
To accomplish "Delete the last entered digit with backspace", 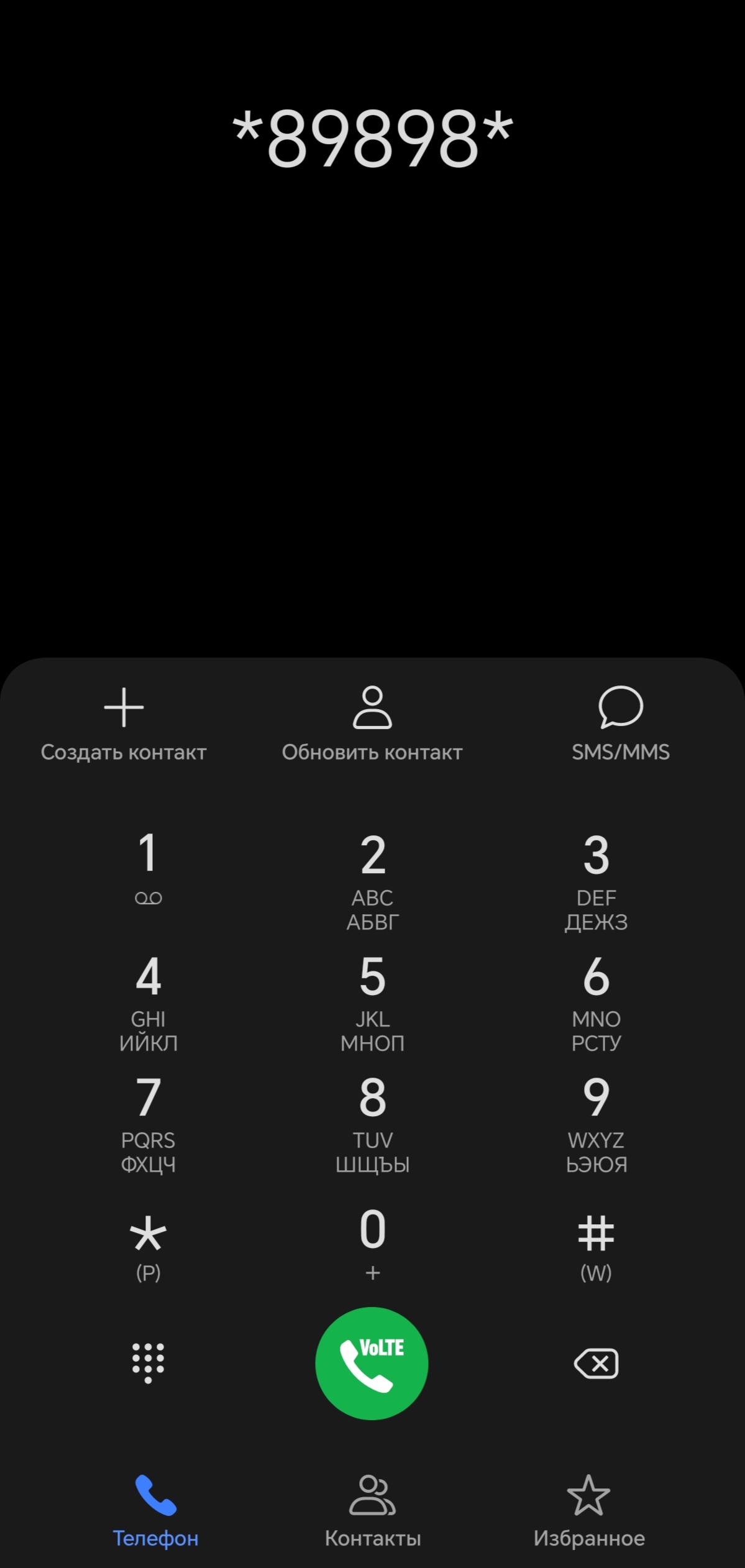I will [x=596, y=1363].
